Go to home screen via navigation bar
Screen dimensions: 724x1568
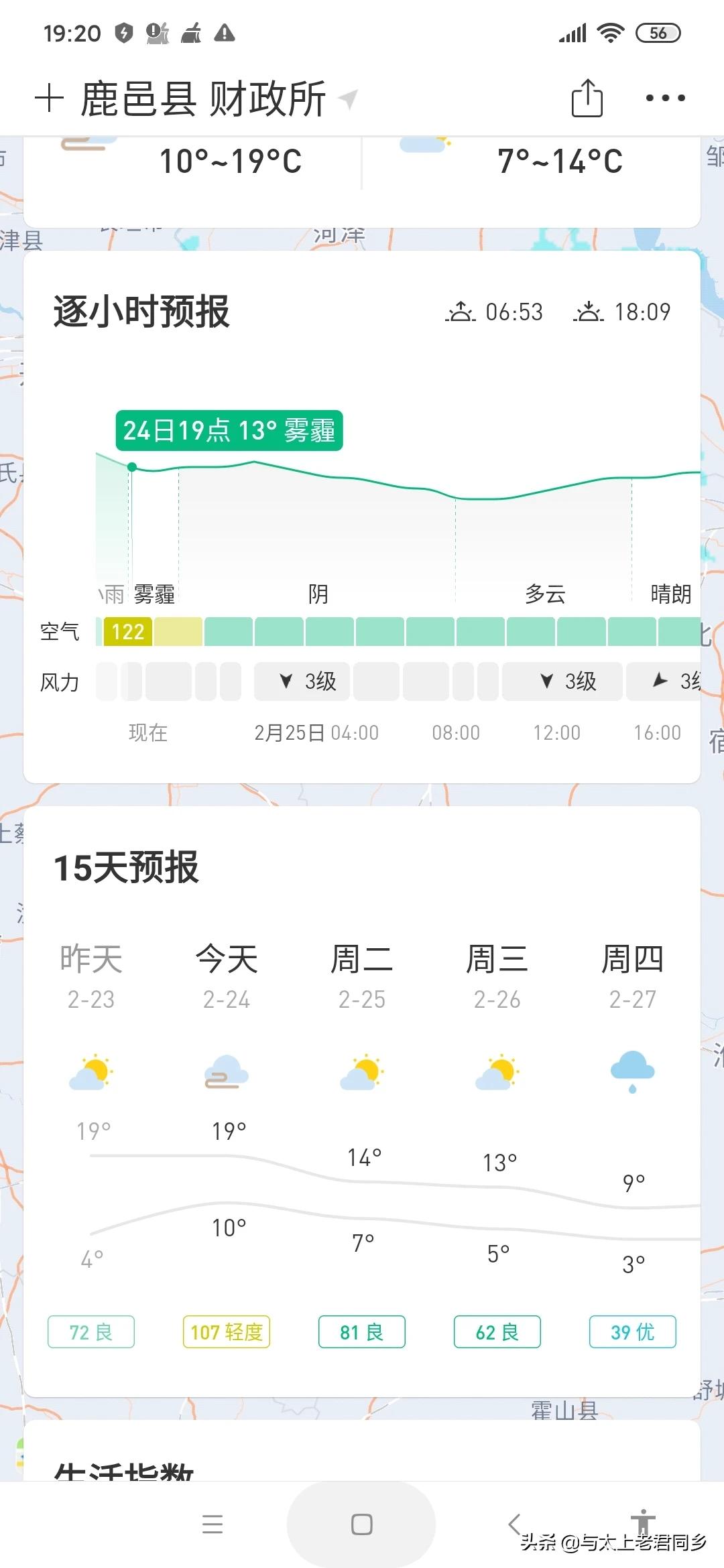361,1524
